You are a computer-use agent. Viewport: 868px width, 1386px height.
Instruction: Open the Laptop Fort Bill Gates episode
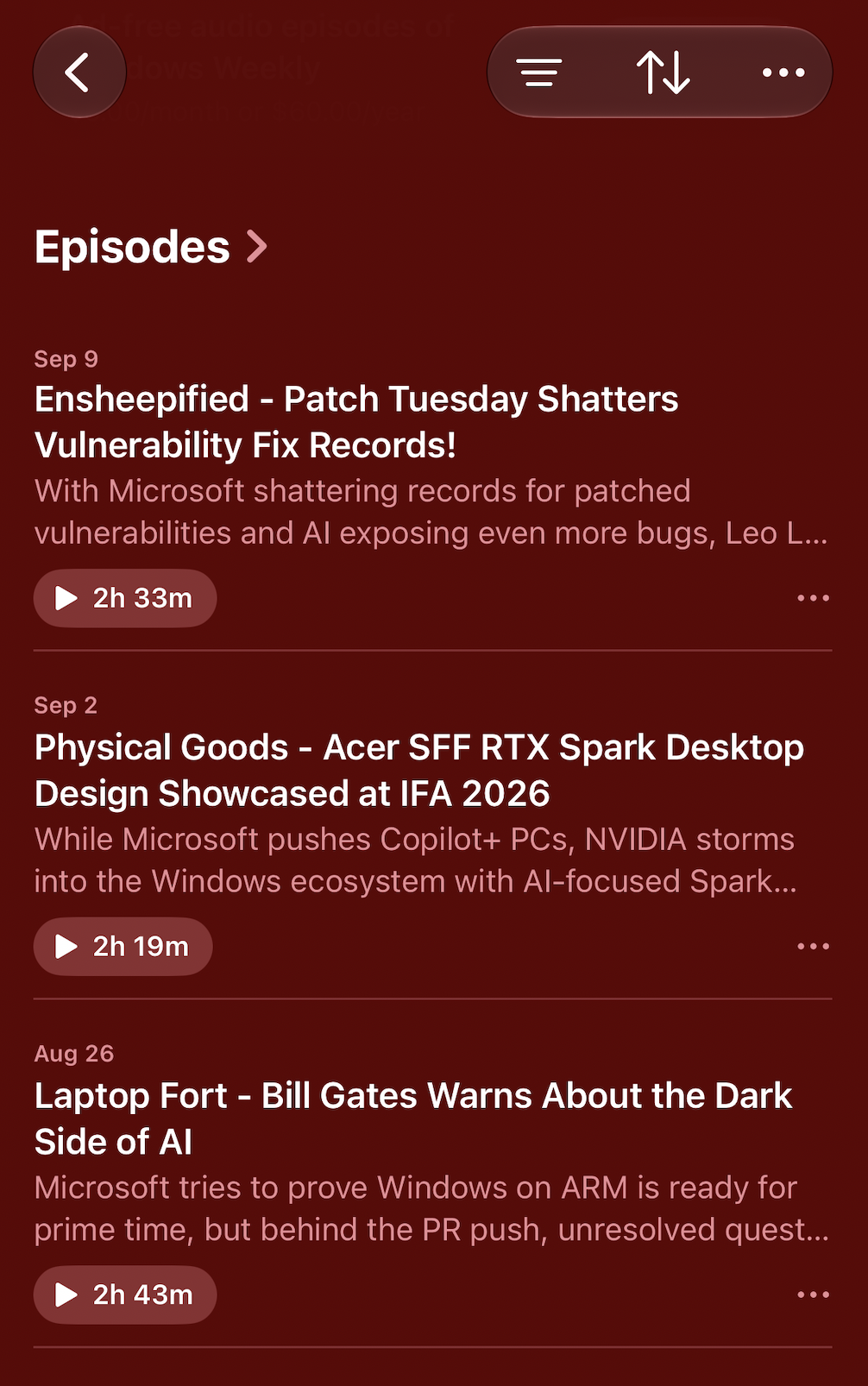413,1118
